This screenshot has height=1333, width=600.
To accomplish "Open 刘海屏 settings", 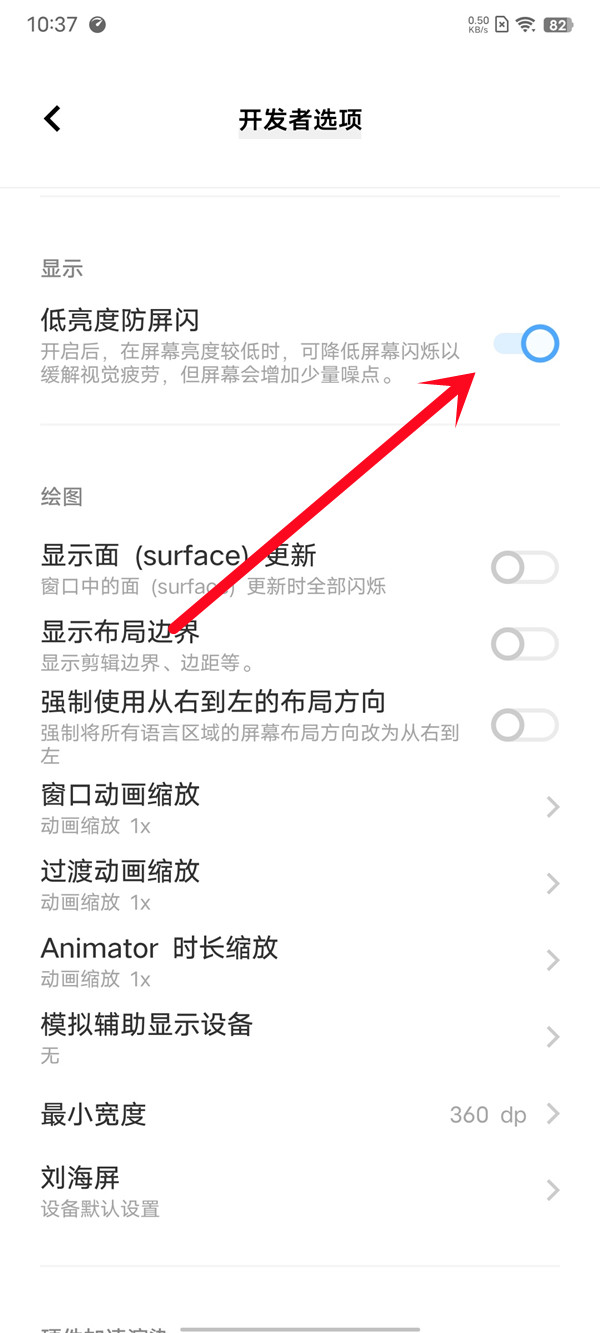I will pos(300,1190).
